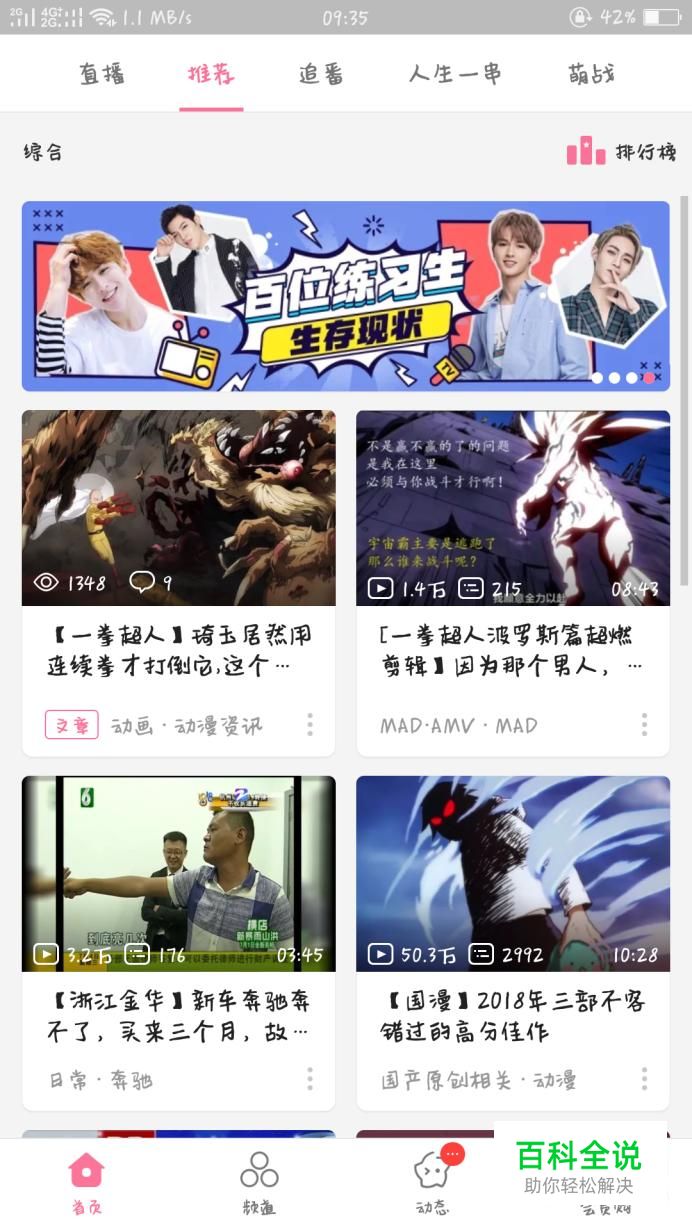Go to the 人生一串 tab
This screenshot has height=1230, width=692.
click(x=455, y=74)
